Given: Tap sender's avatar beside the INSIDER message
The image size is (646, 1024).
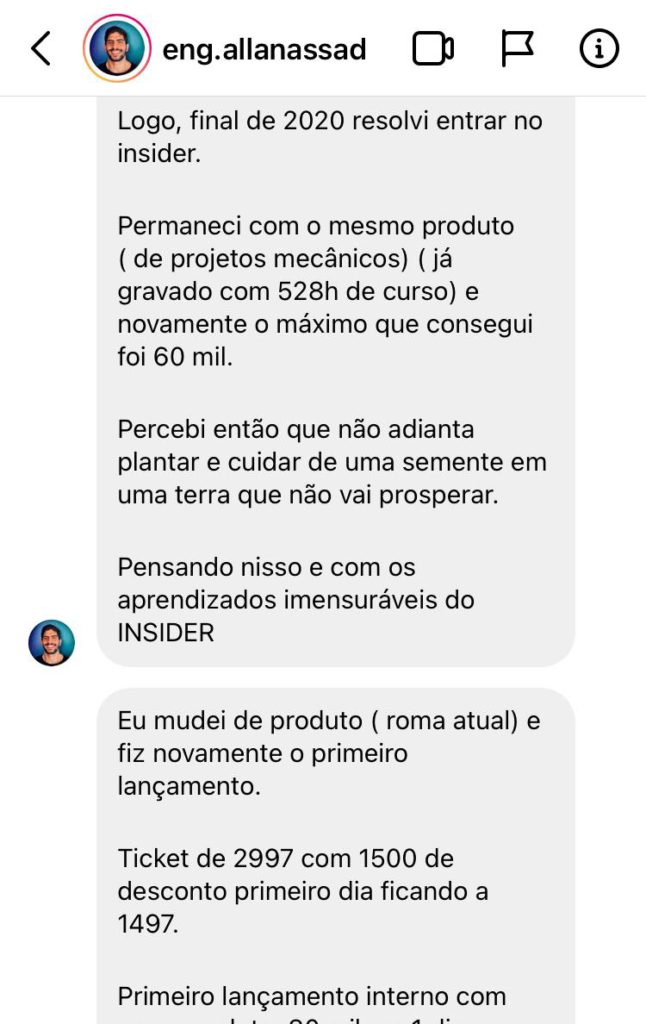Looking at the screenshot, I should [x=51, y=643].
